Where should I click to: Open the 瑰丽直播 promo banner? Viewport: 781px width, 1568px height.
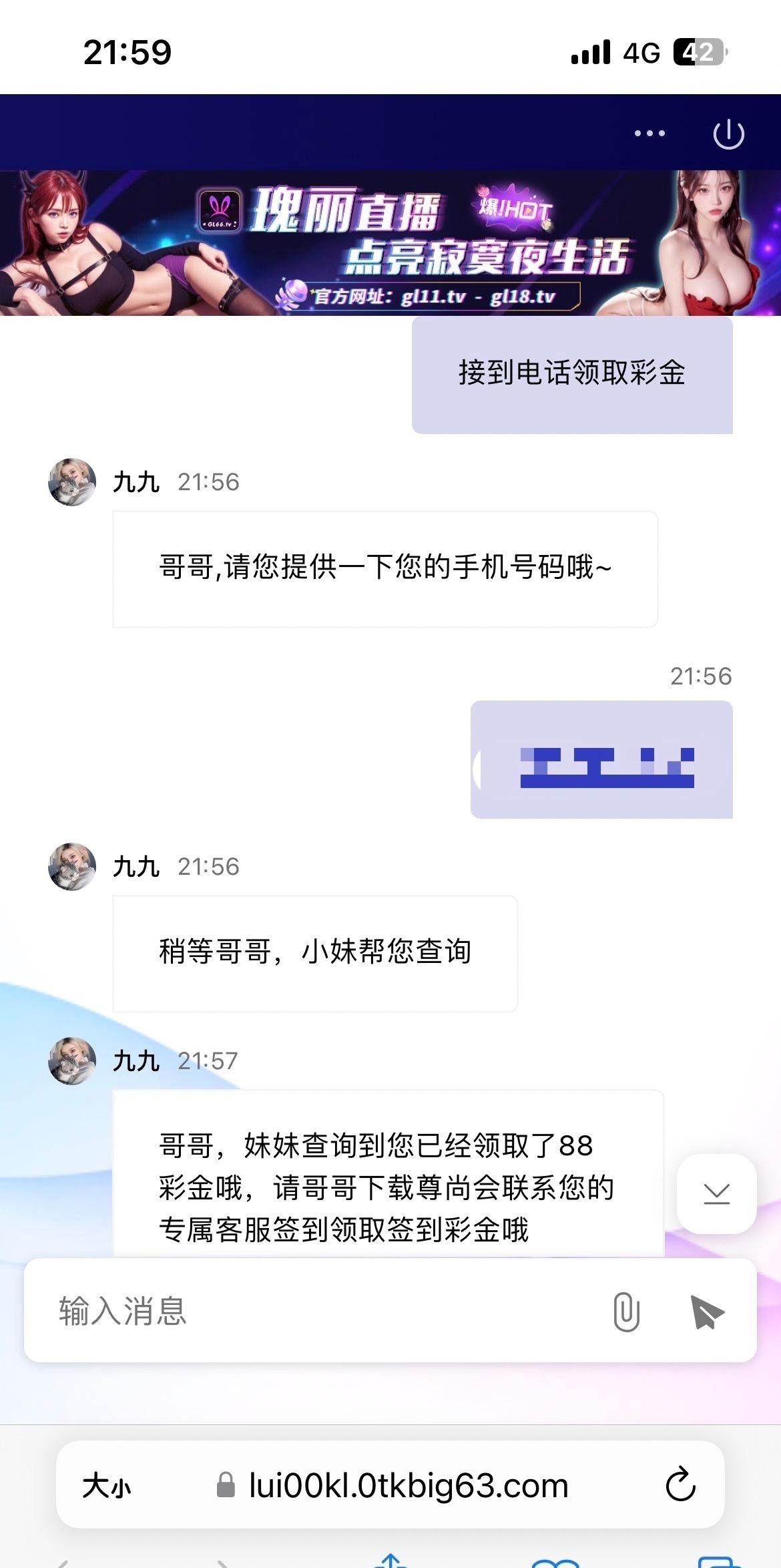coord(390,243)
